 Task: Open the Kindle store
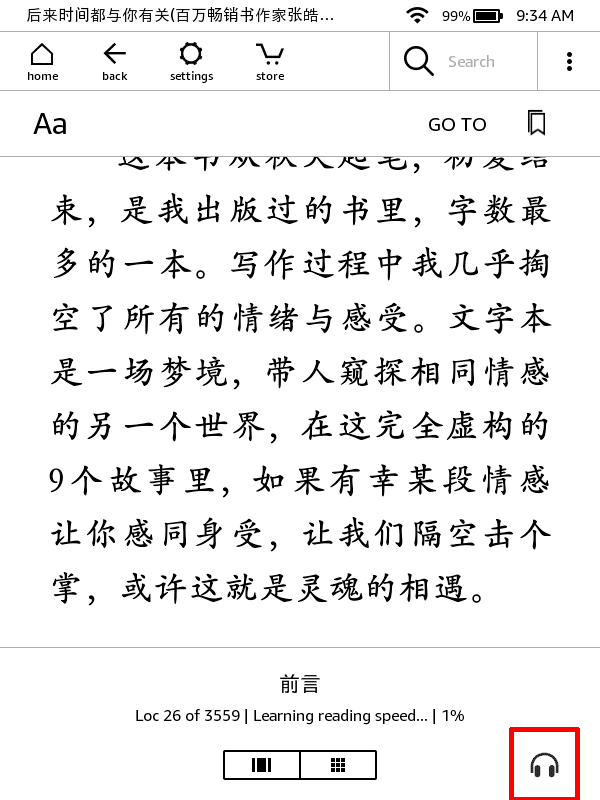coord(270,61)
